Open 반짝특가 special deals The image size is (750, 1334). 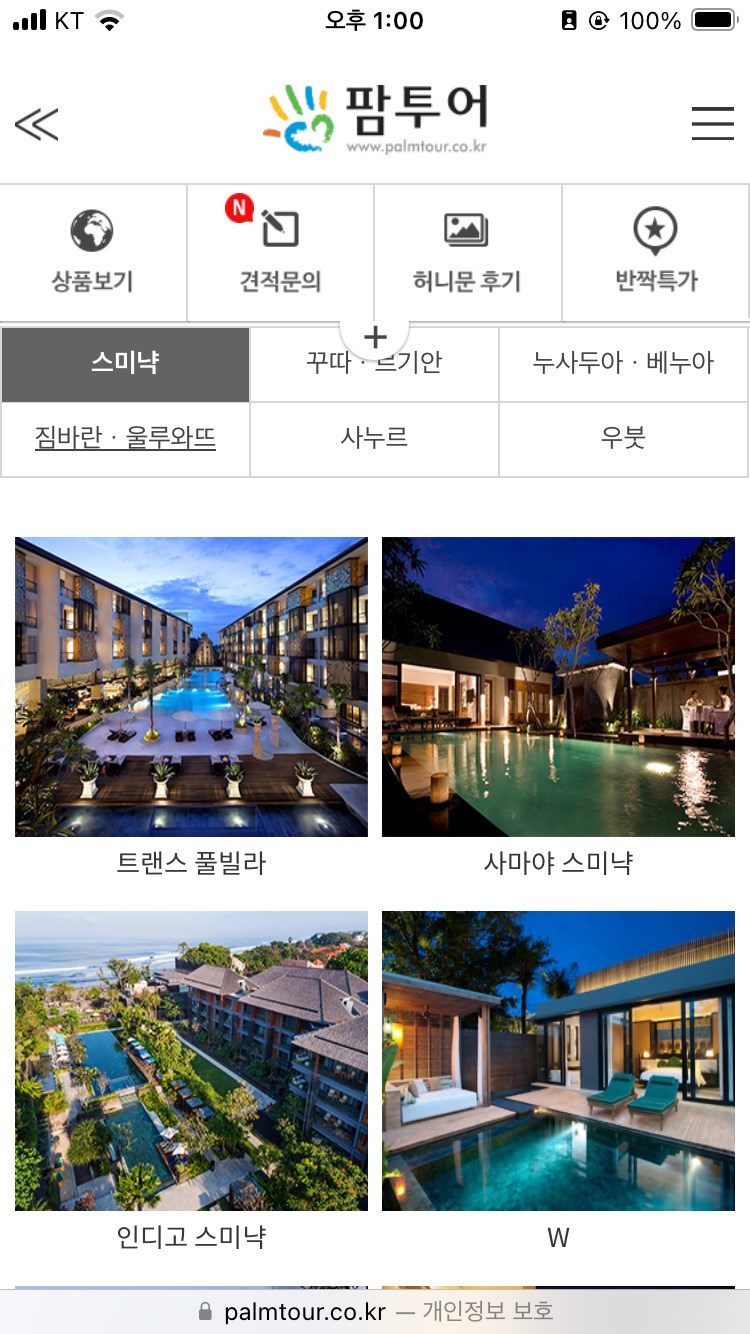pos(655,252)
